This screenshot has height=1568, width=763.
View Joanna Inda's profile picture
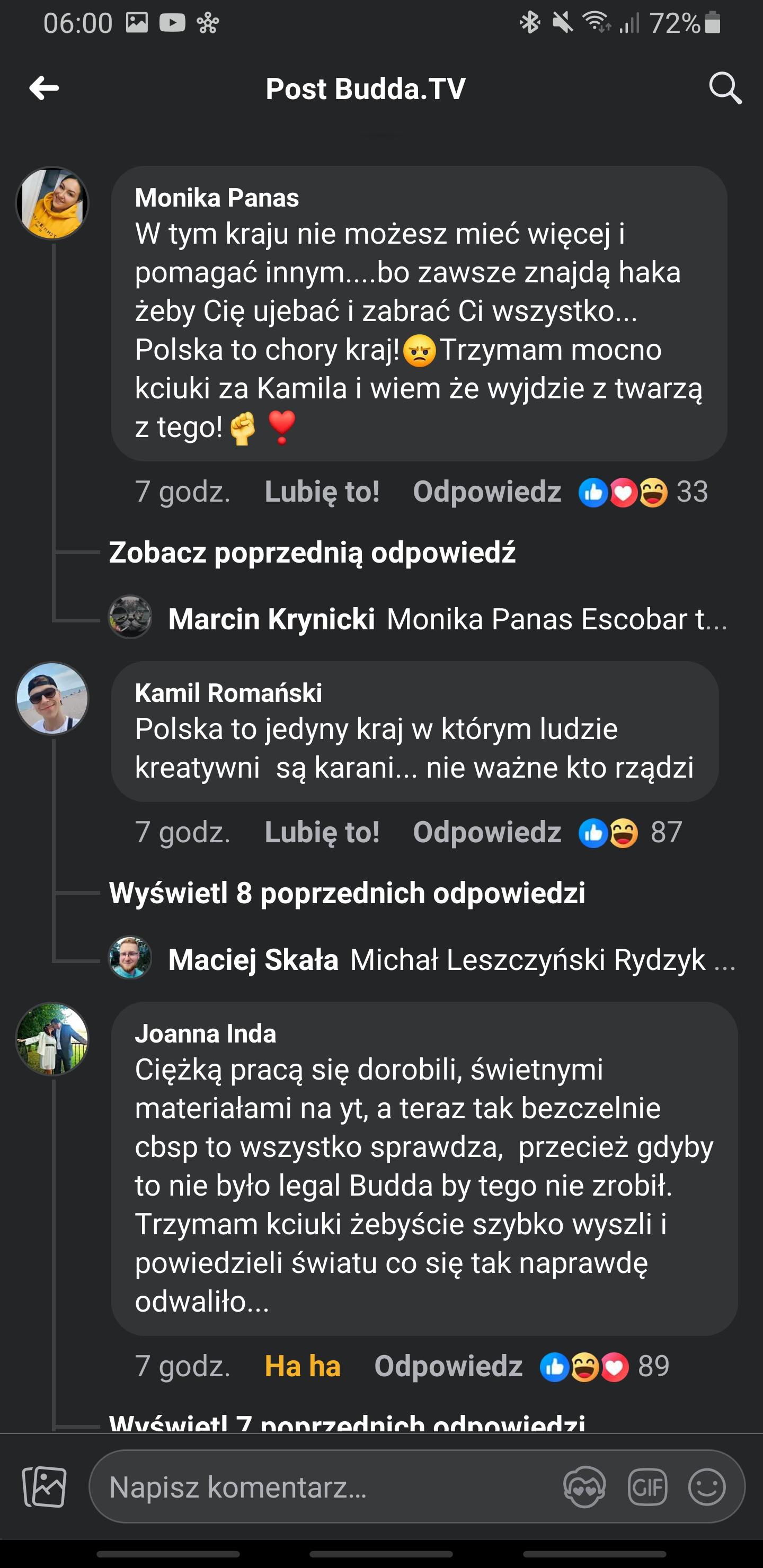(52, 1039)
